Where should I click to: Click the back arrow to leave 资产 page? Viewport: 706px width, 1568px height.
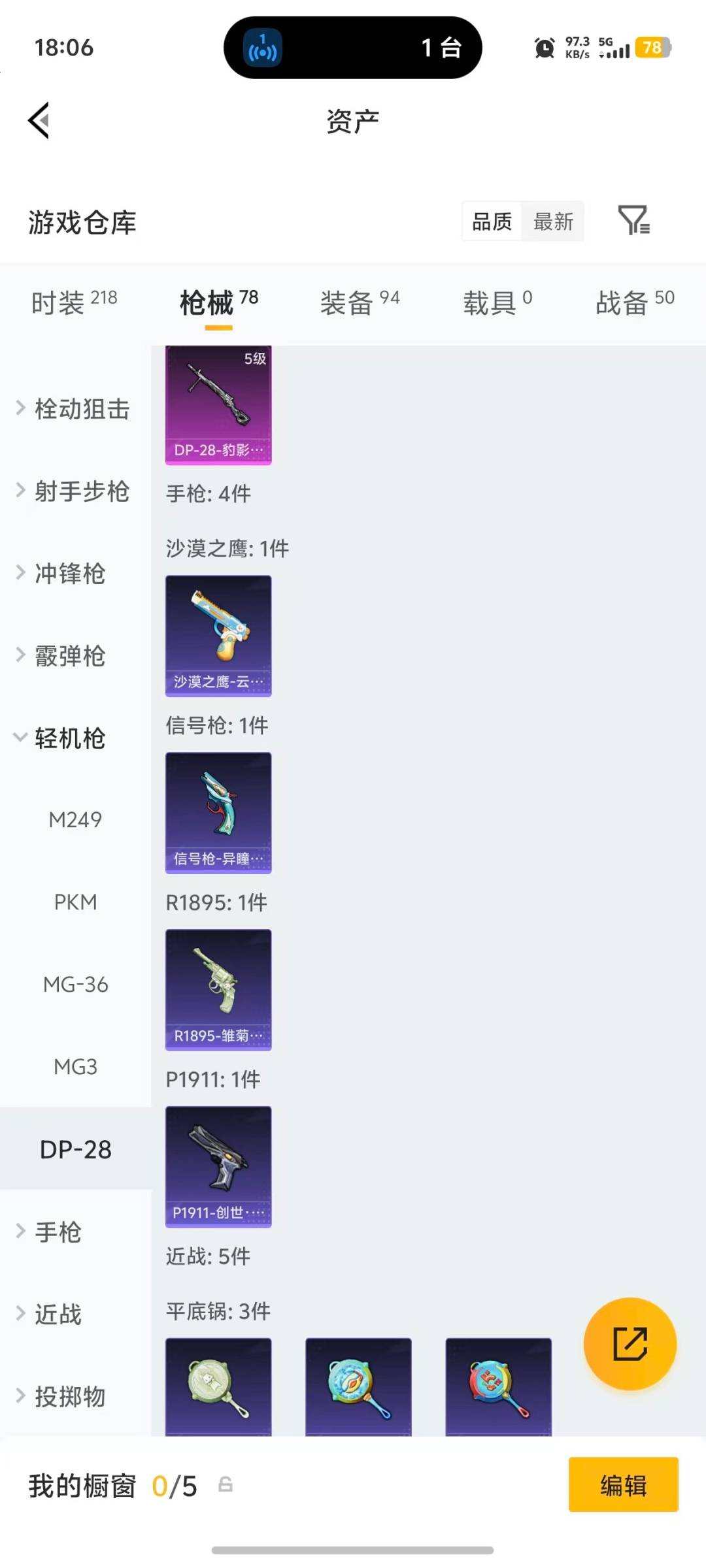click(39, 120)
